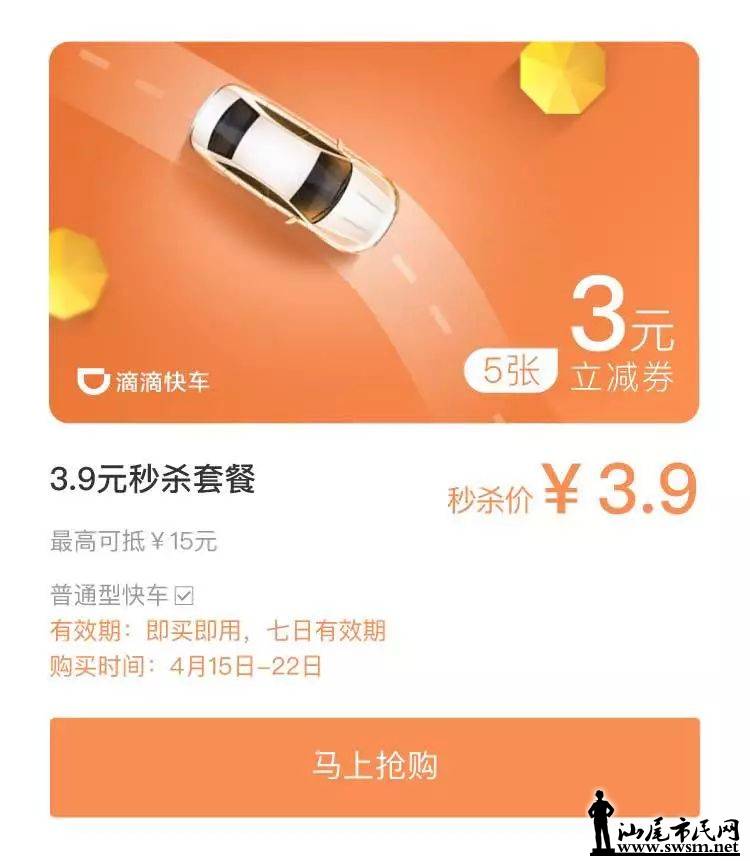Screen dimensions: 750x861
Task: Tap the 马上抢购 buy-now button
Action: [374, 766]
